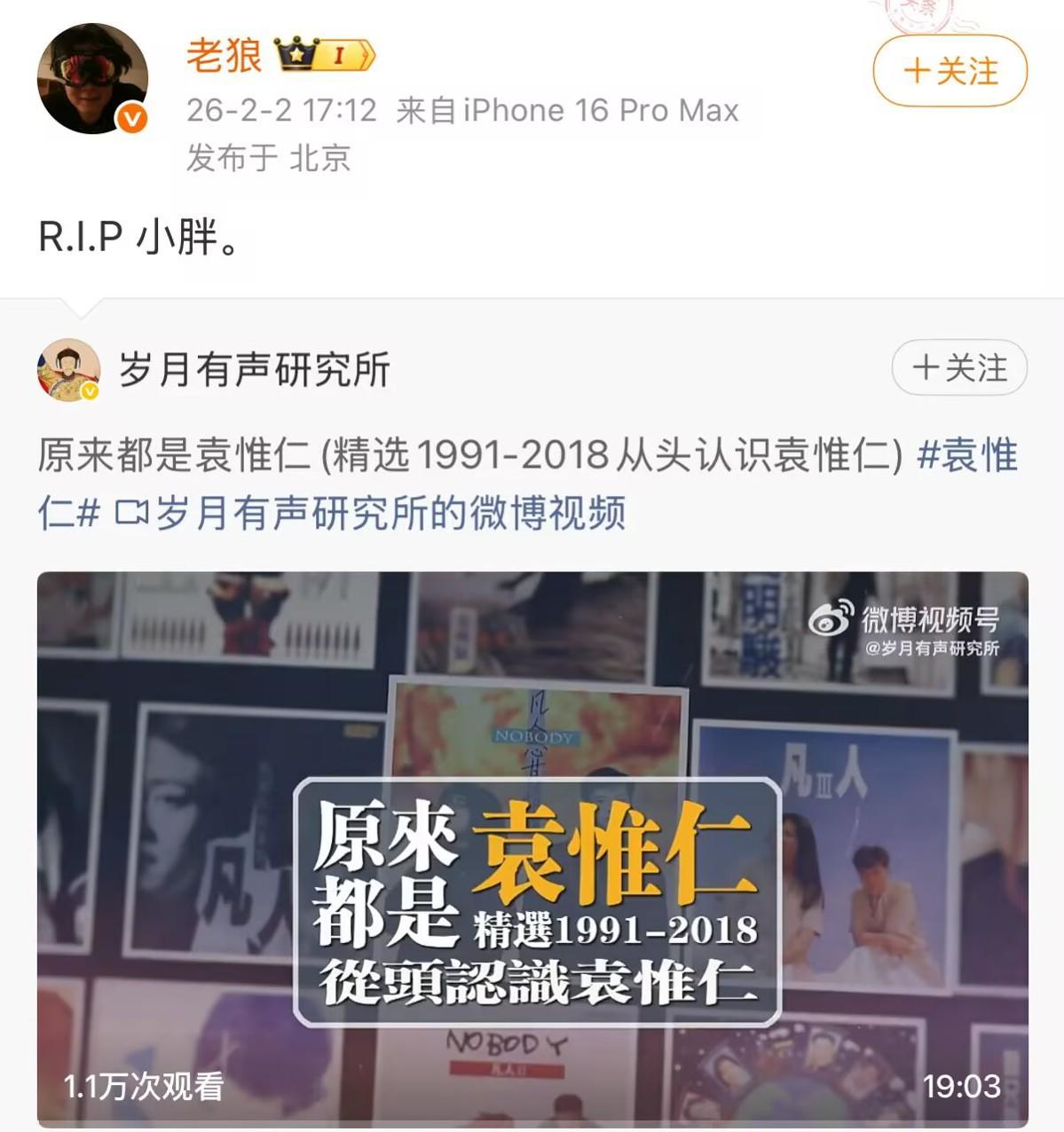
Task: Play the 原來都是袁惟仁 video
Action: (532, 849)
